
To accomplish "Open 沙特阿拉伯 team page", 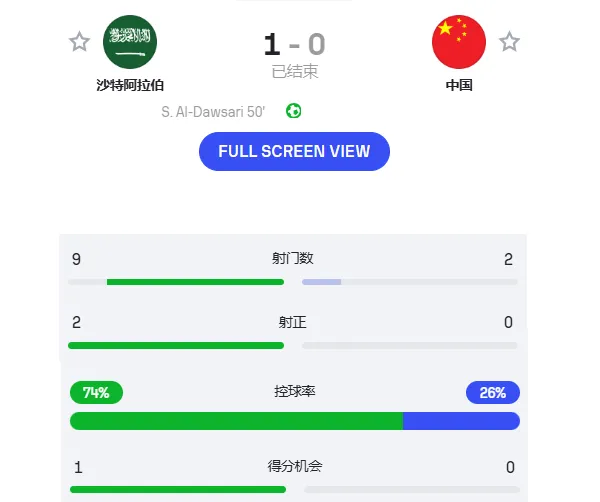I will click(130, 43).
